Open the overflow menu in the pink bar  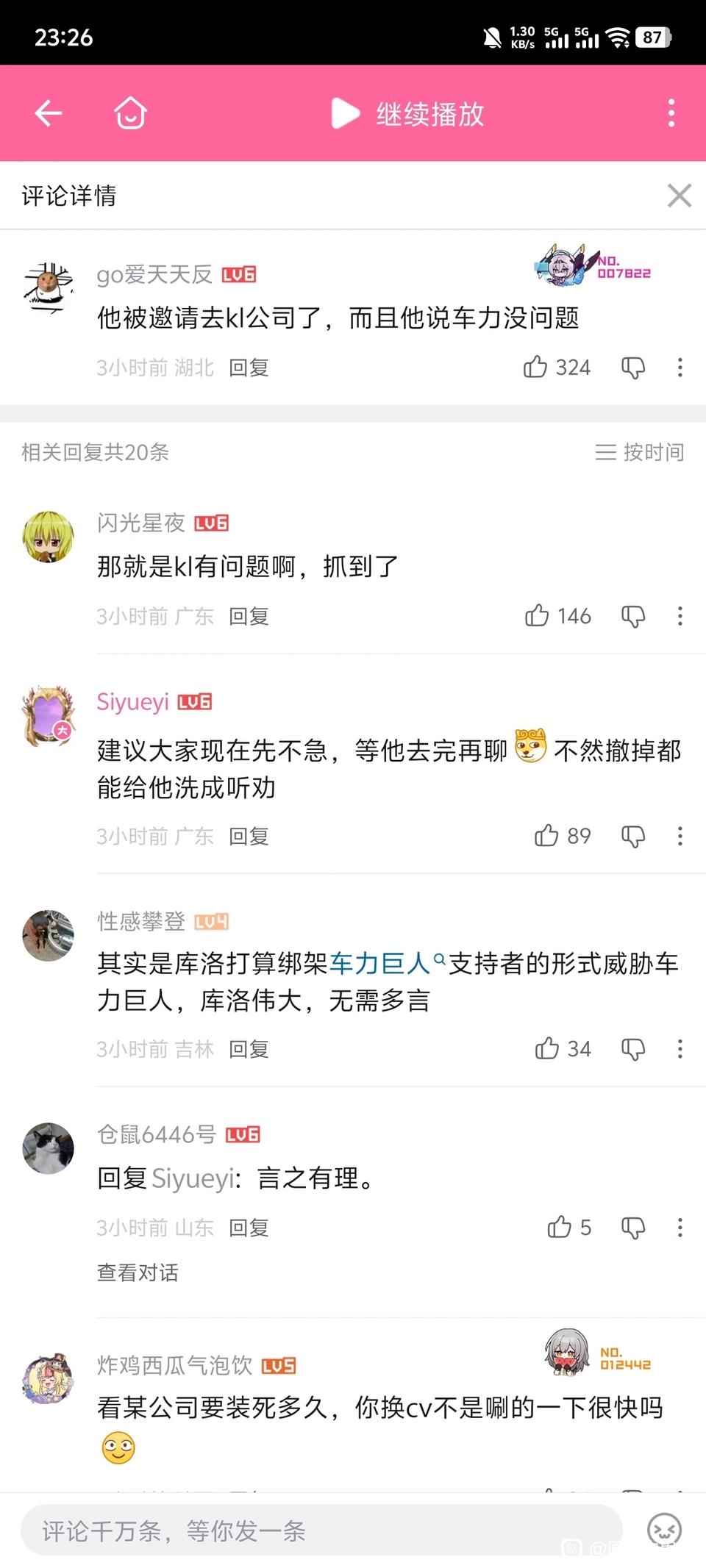point(671,113)
